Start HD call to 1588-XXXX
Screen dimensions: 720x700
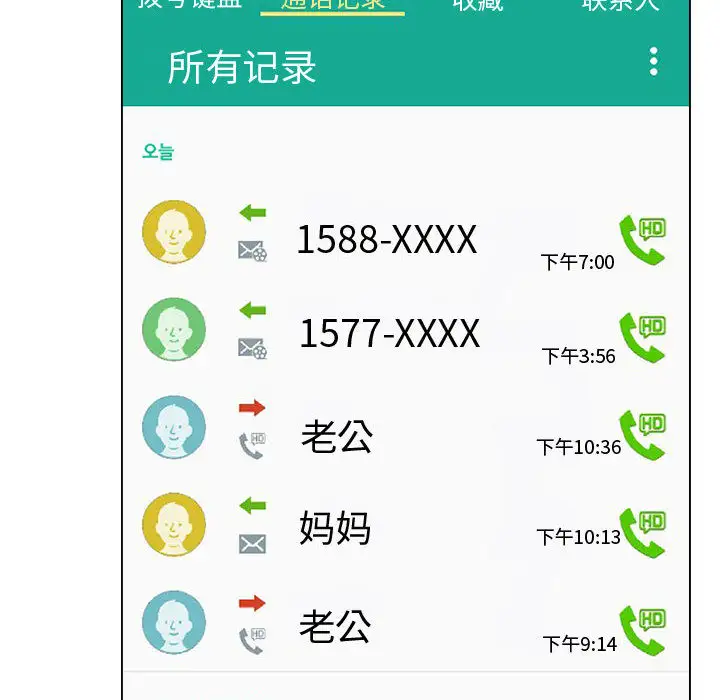coord(641,240)
